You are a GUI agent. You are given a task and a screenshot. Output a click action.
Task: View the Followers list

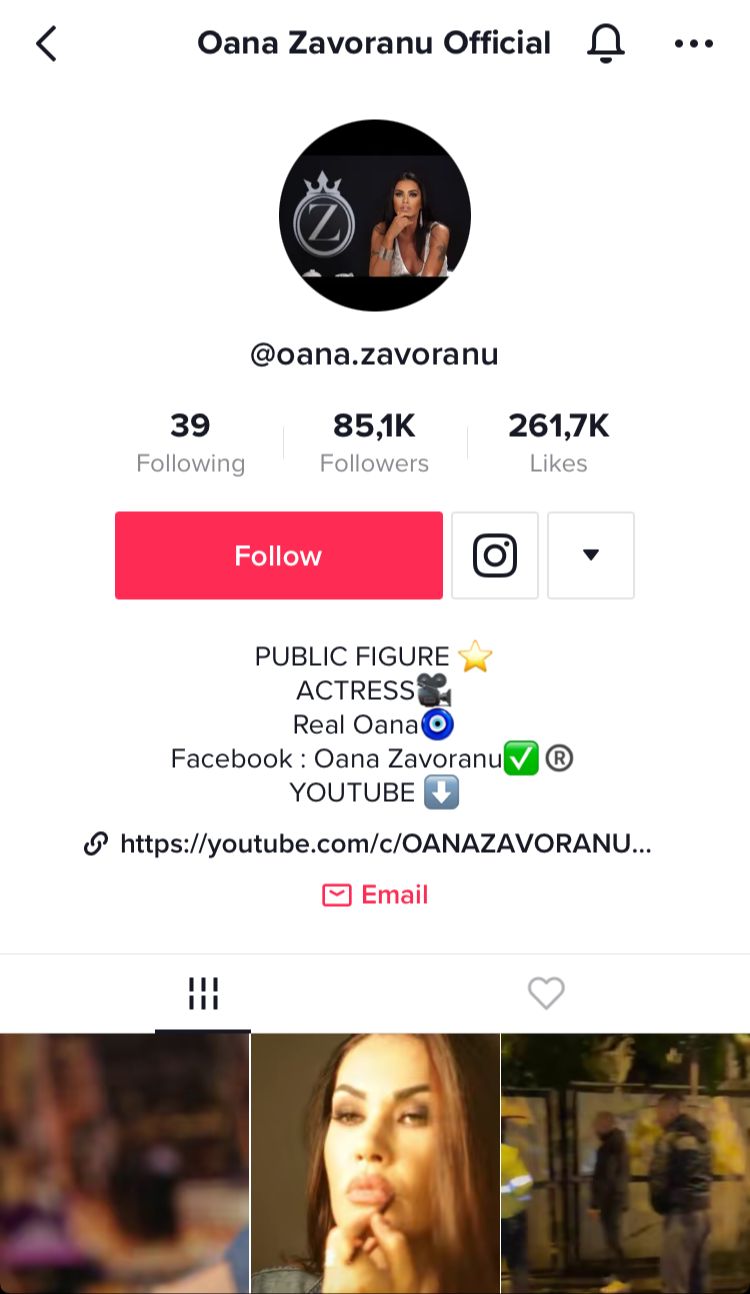click(374, 443)
